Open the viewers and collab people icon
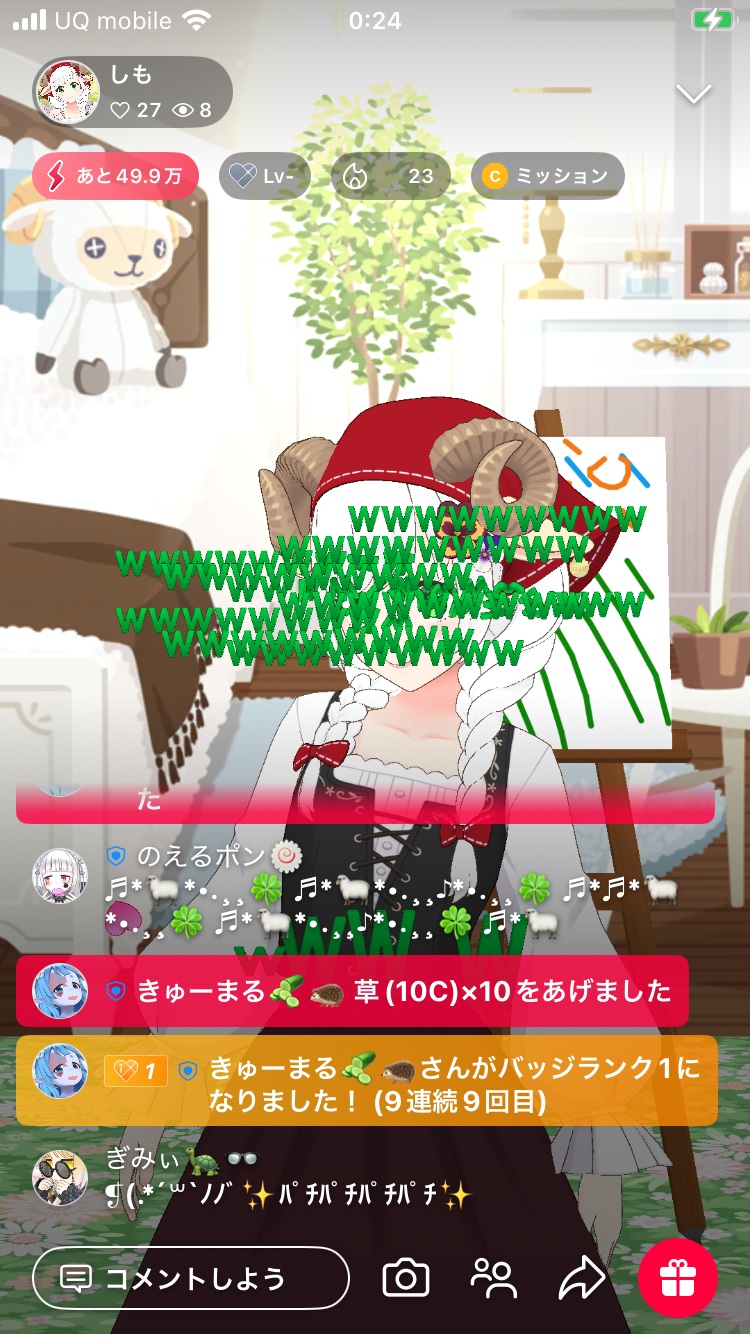Image resolution: width=750 pixels, height=1334 pixels. [493, 1278]
